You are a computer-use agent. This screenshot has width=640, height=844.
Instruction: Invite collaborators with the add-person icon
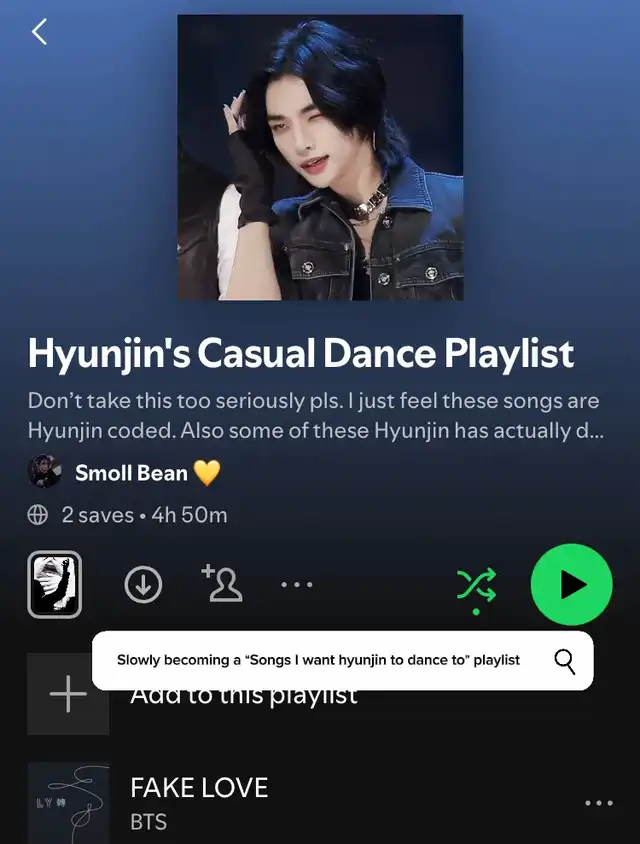(x=222, y=583)
